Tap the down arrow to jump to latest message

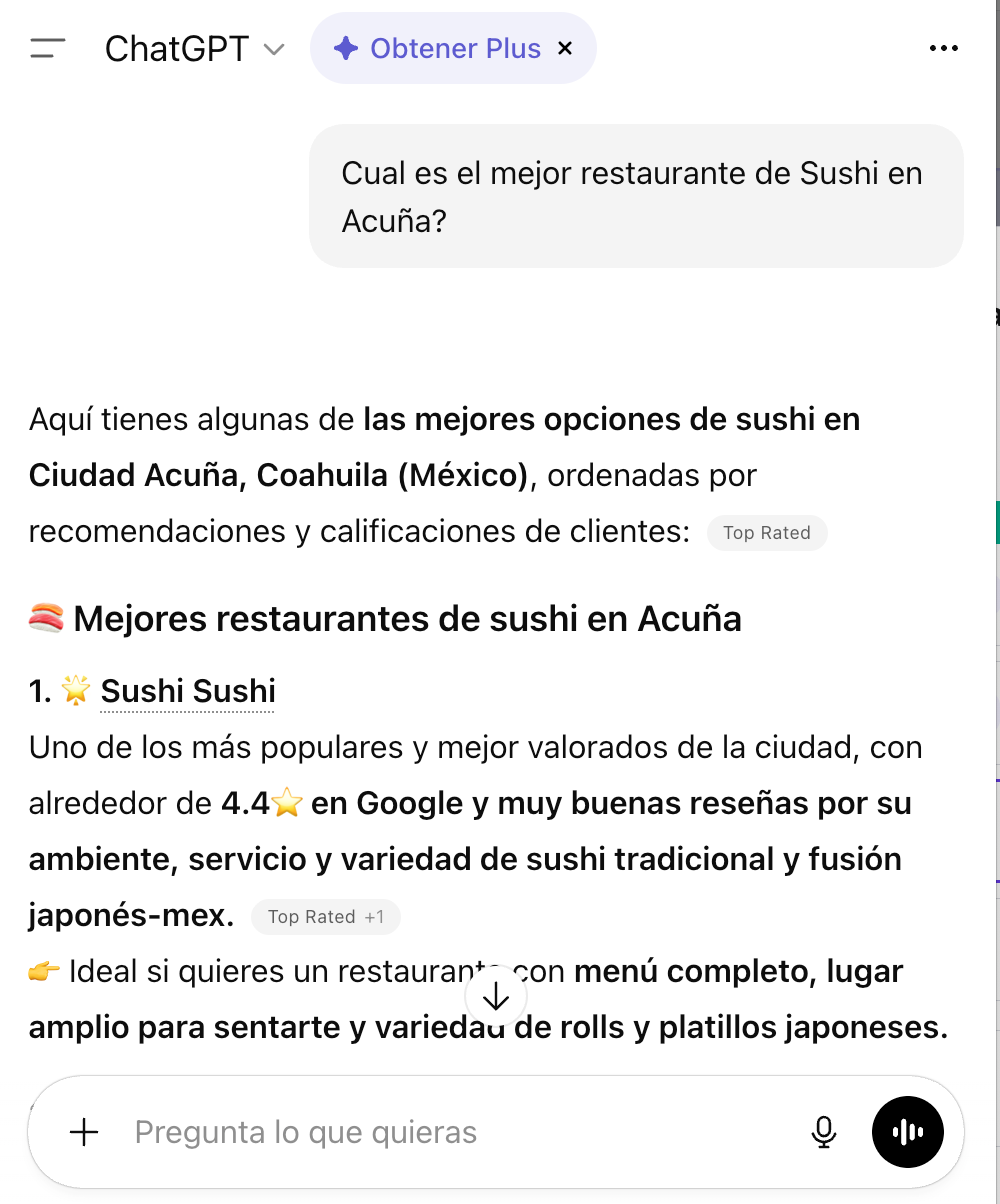(x=495, y=996)
